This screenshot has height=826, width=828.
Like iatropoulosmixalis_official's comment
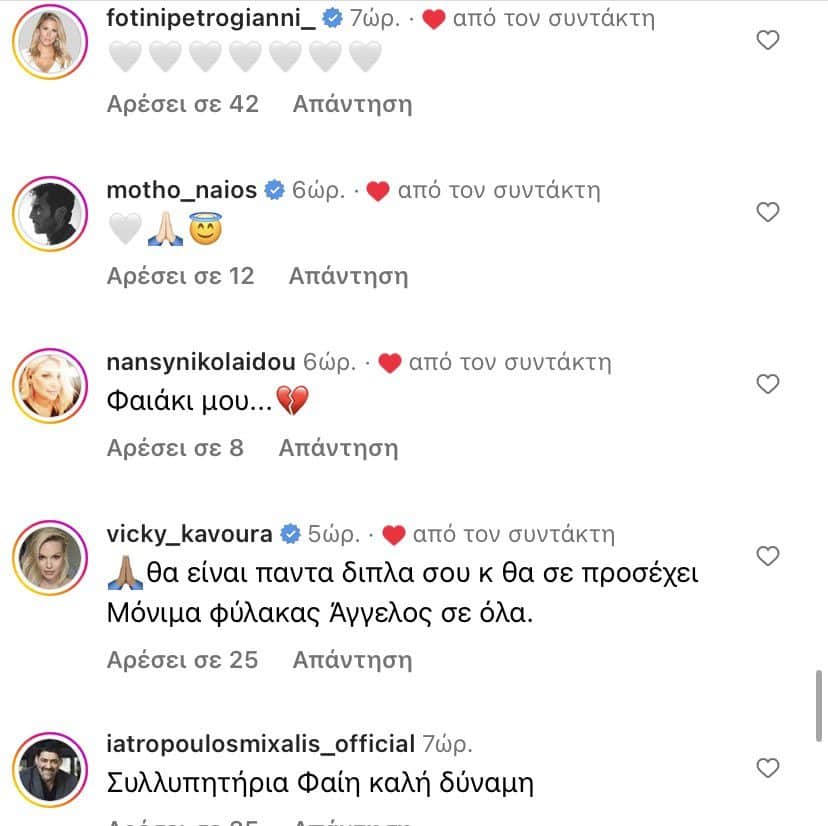767,768
